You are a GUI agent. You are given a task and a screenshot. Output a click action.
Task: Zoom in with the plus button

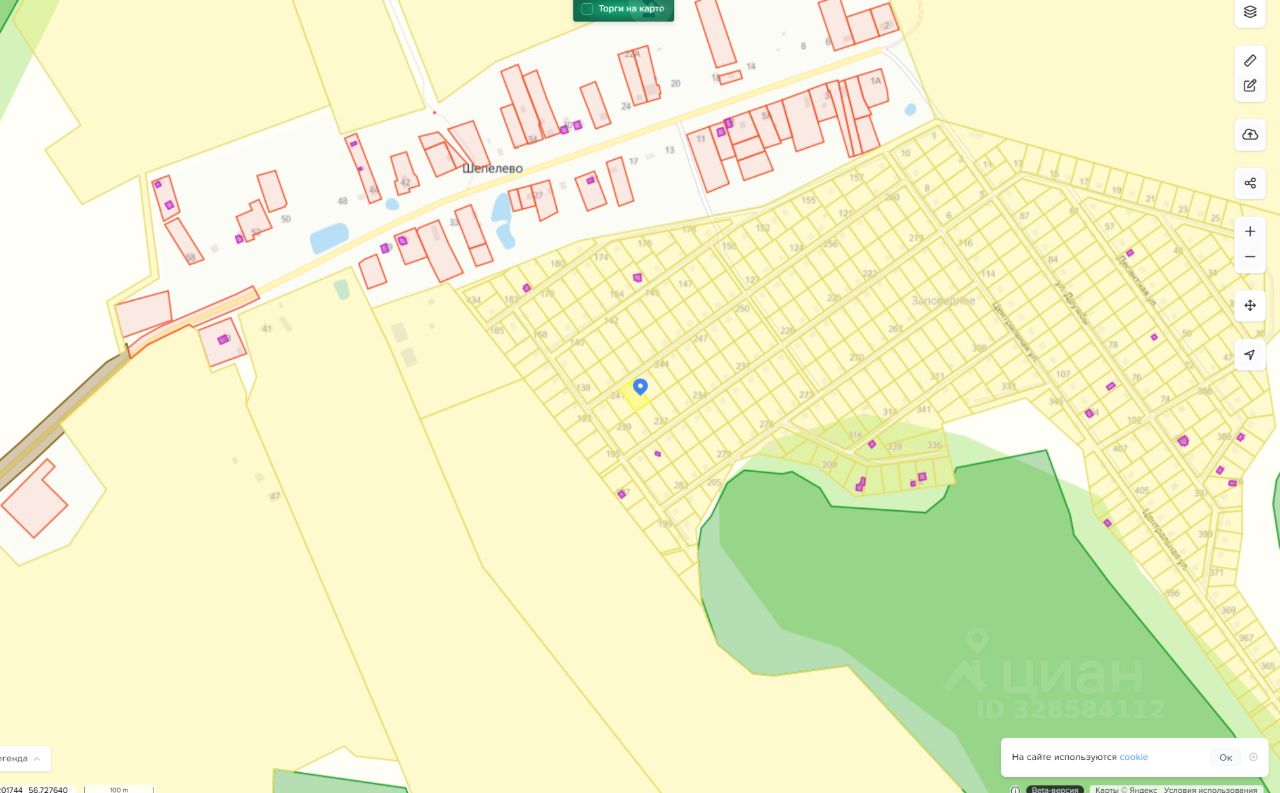(x=1250, y=232)
